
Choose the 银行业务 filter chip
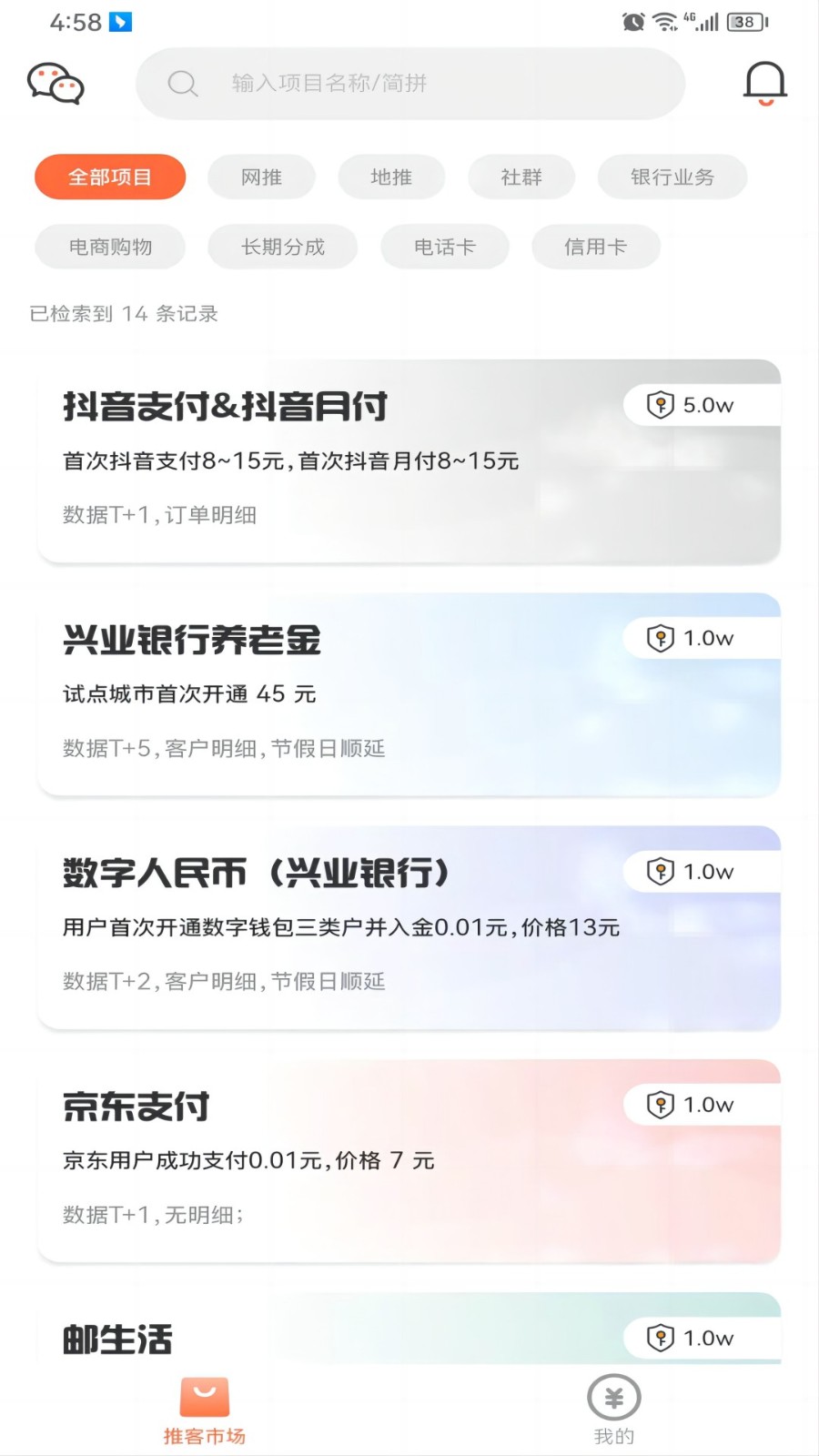672,177
